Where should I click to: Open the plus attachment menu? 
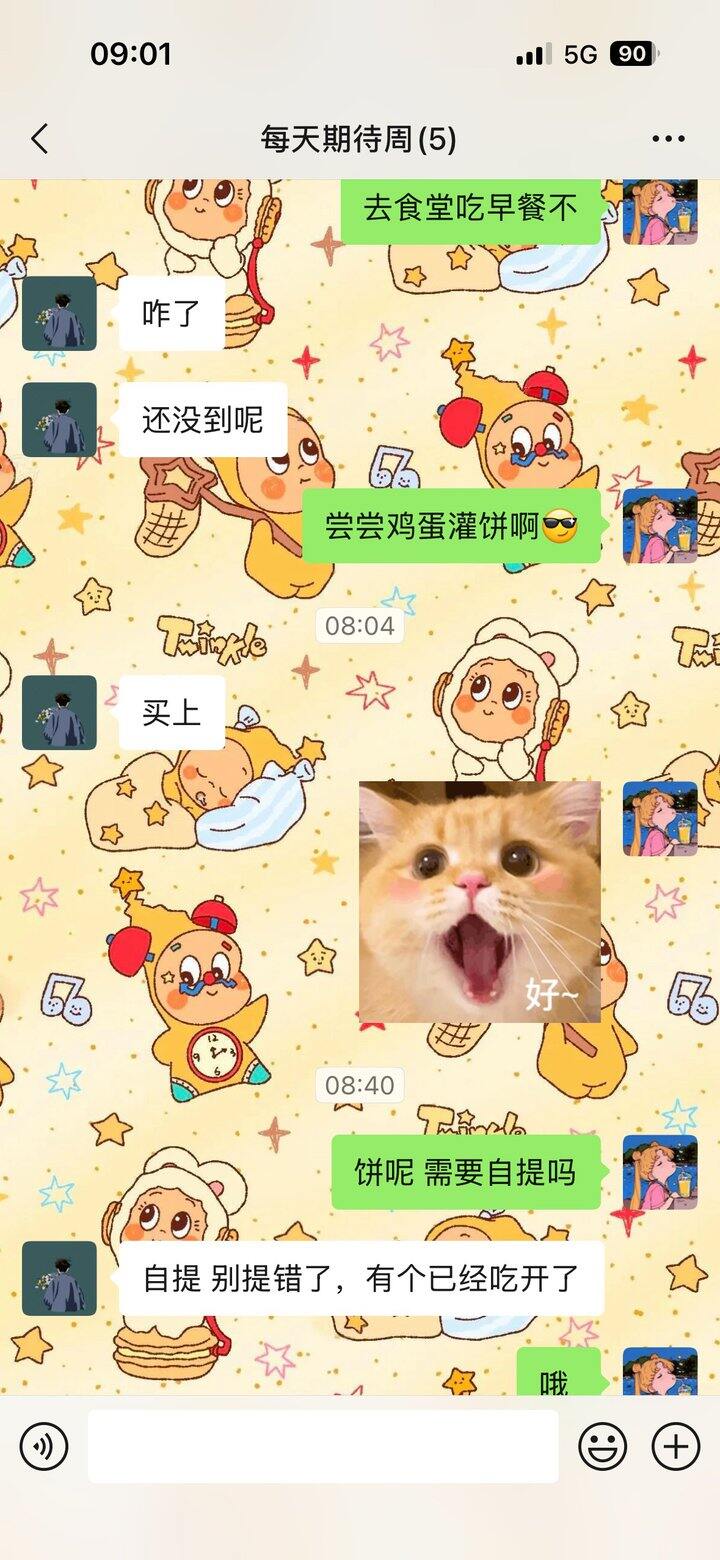coord(676,1446)
